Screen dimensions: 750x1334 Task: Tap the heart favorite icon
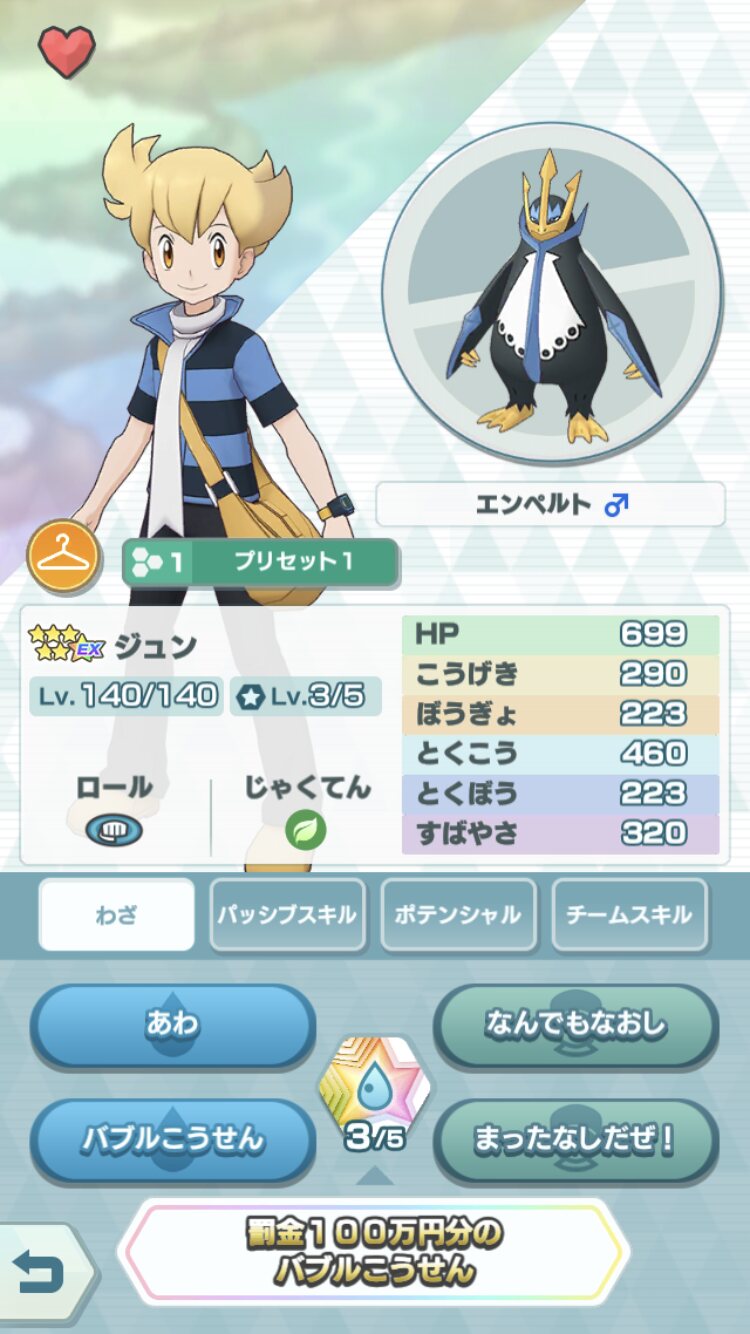67,51
